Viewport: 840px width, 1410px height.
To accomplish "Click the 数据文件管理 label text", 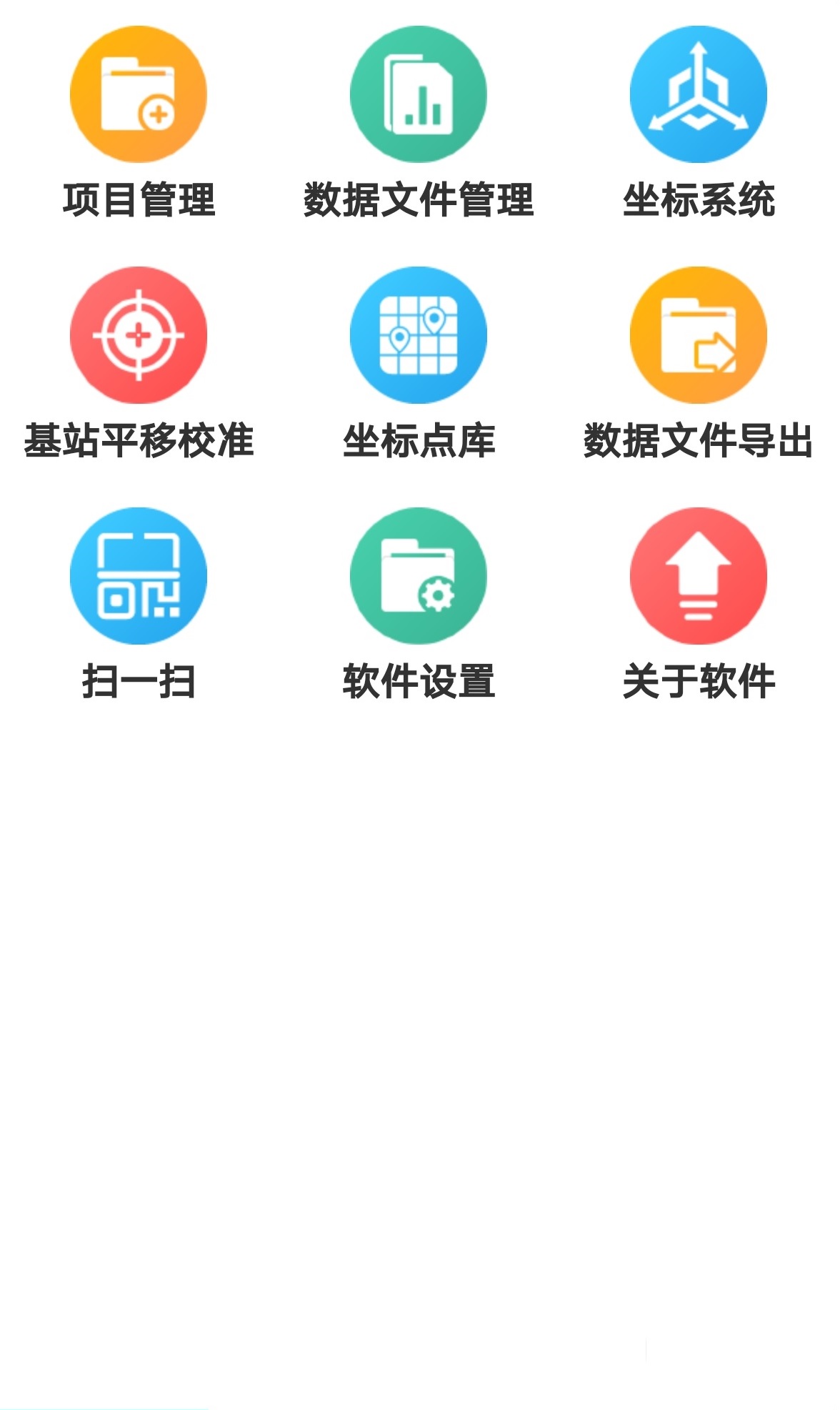I will 418,199.
